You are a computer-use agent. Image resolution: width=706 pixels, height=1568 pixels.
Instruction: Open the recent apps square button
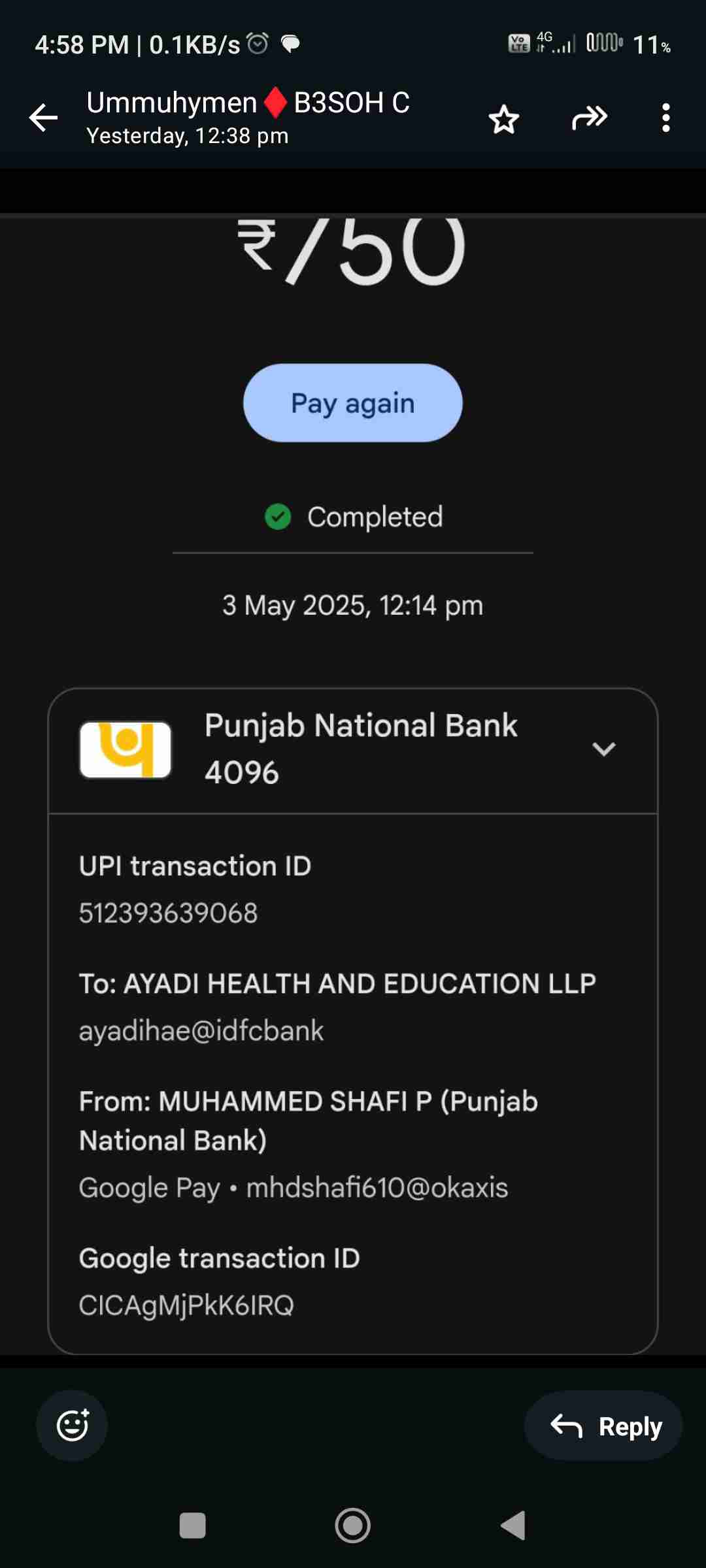coord(192,1526)
